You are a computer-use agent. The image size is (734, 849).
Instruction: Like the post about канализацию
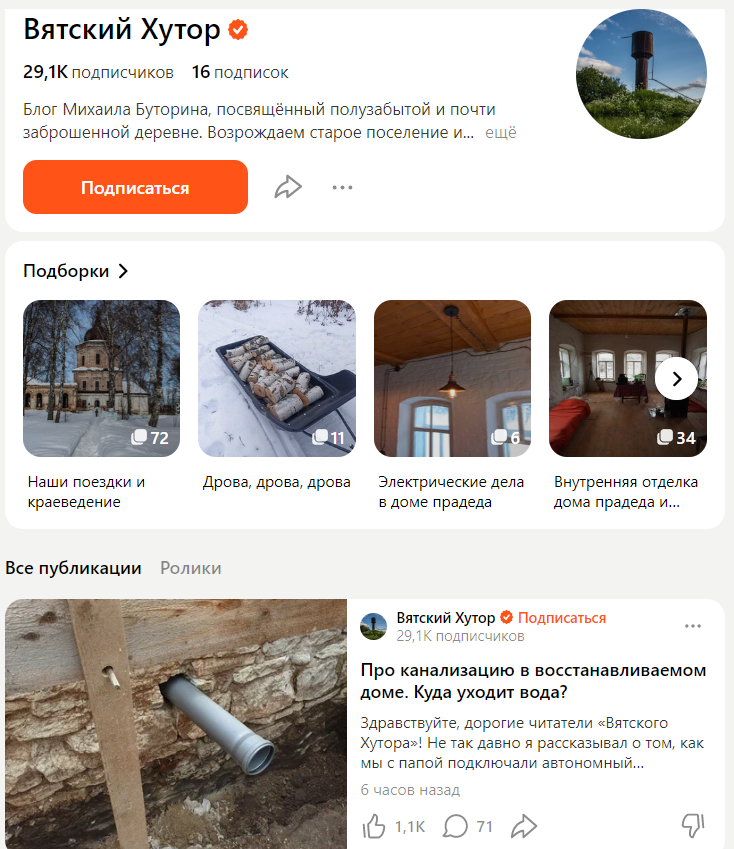tap(375, 826)
